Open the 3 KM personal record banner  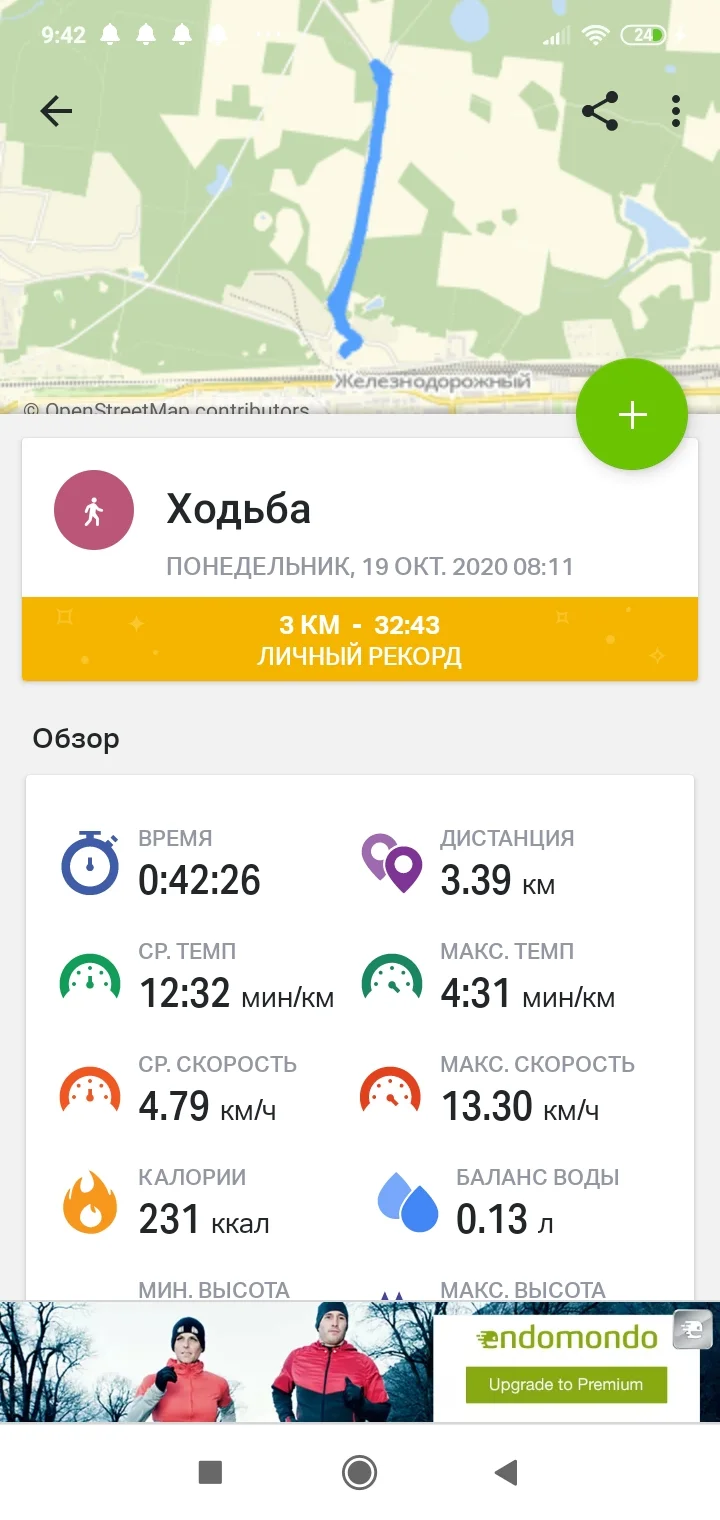coord(360,640)
